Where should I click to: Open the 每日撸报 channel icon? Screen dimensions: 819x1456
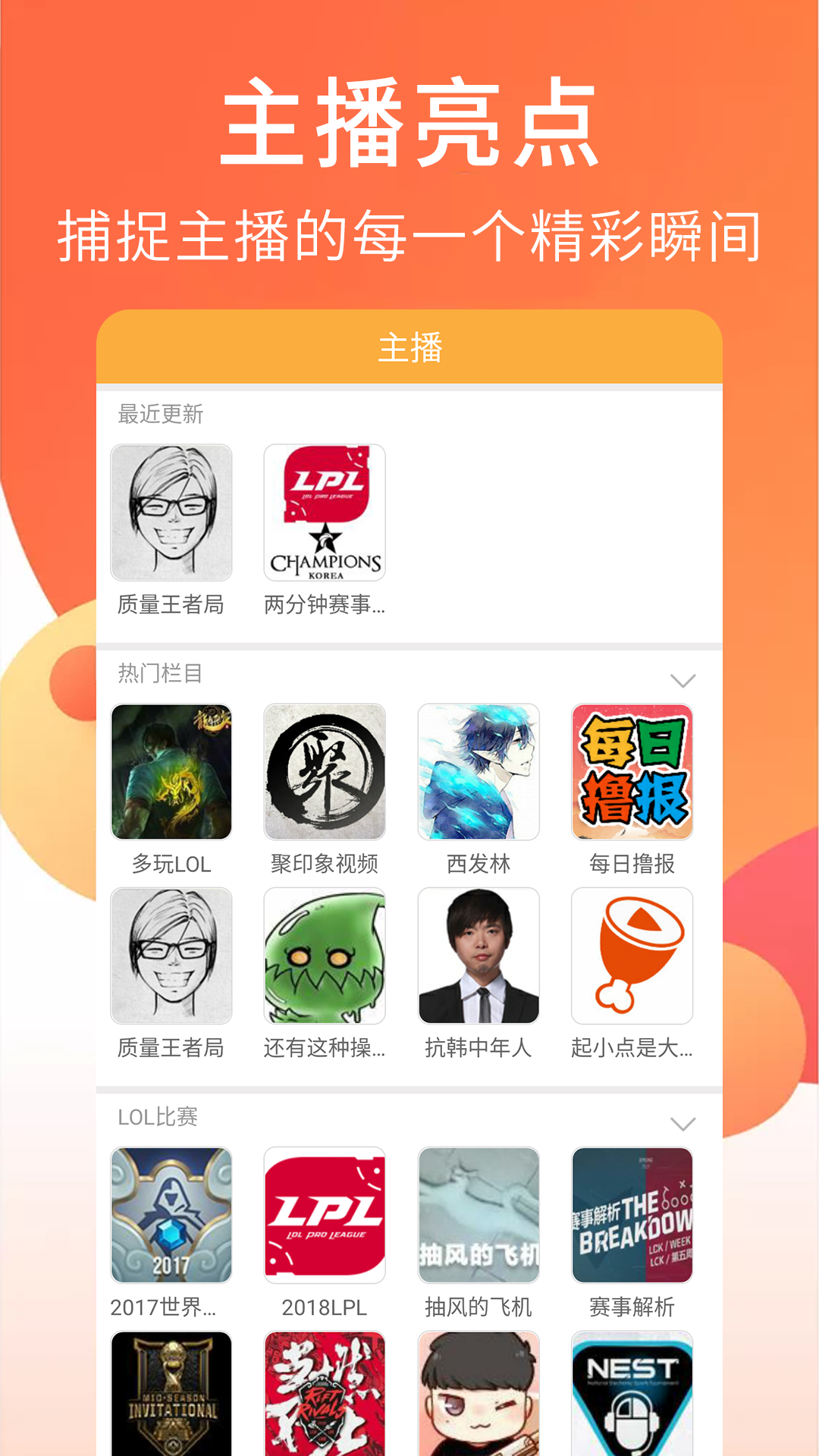[631, 771]
